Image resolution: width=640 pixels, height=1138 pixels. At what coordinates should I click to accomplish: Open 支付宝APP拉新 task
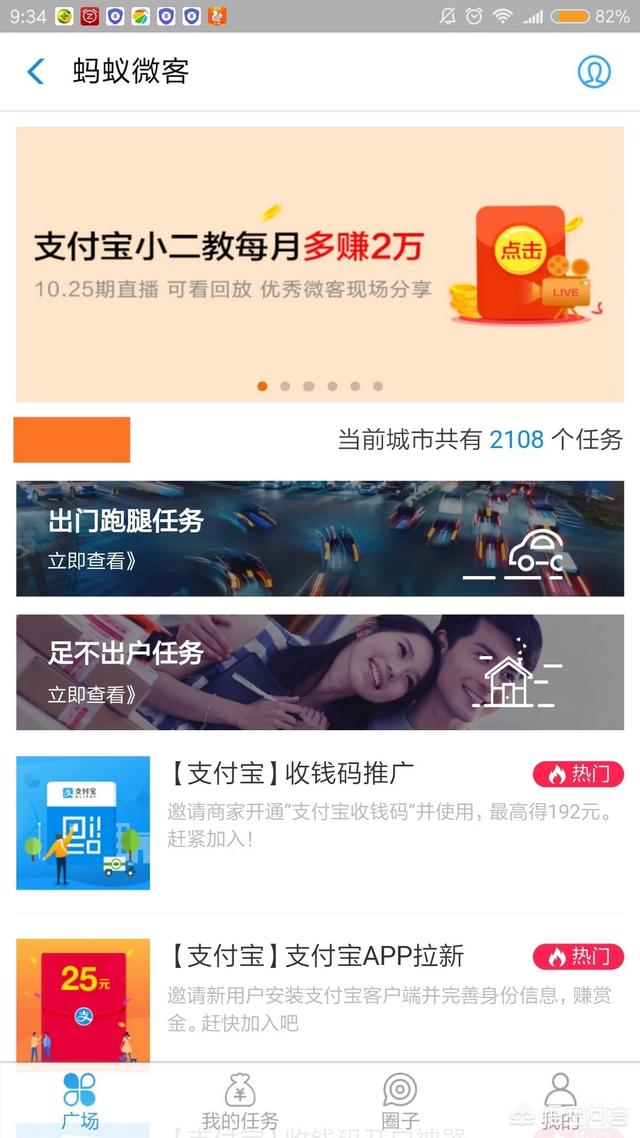pyautogui.click(x=320, y=1002)
